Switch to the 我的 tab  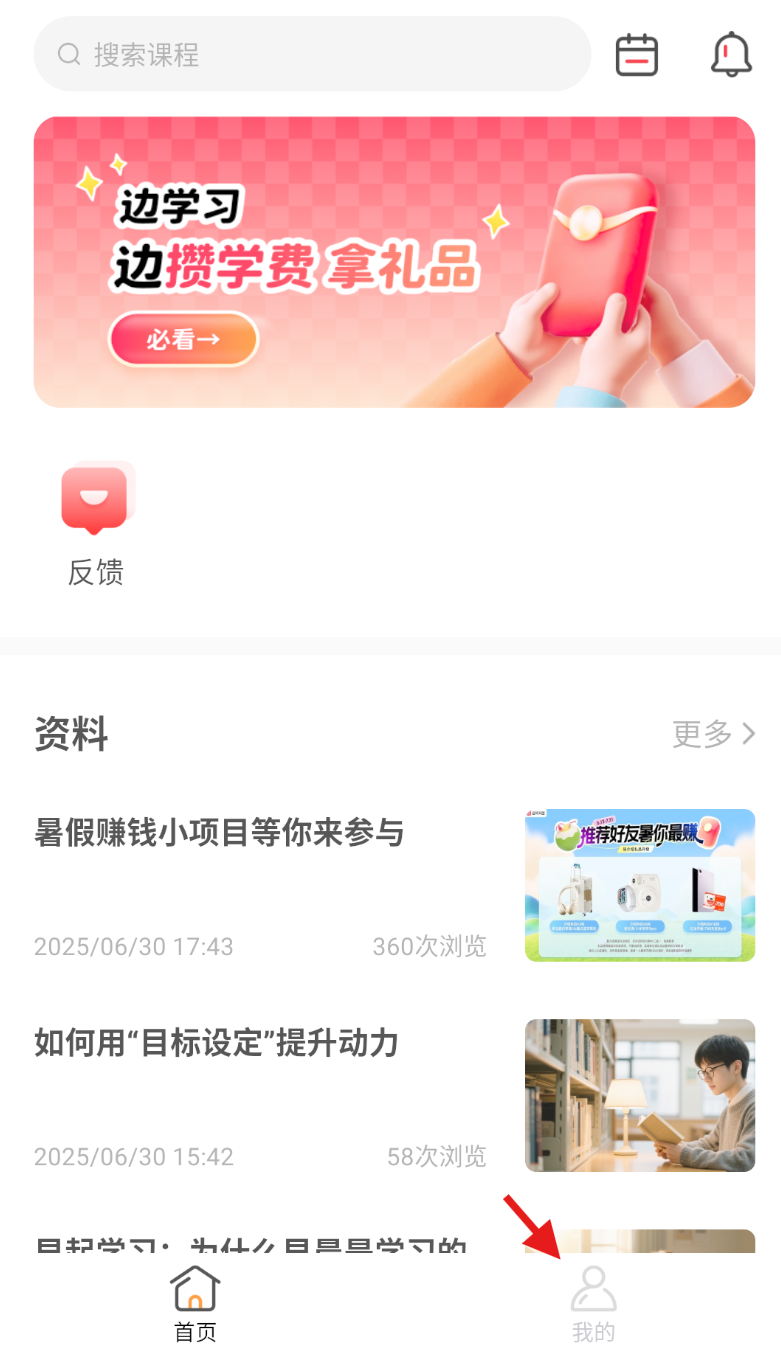click(x=593, y=1302)
